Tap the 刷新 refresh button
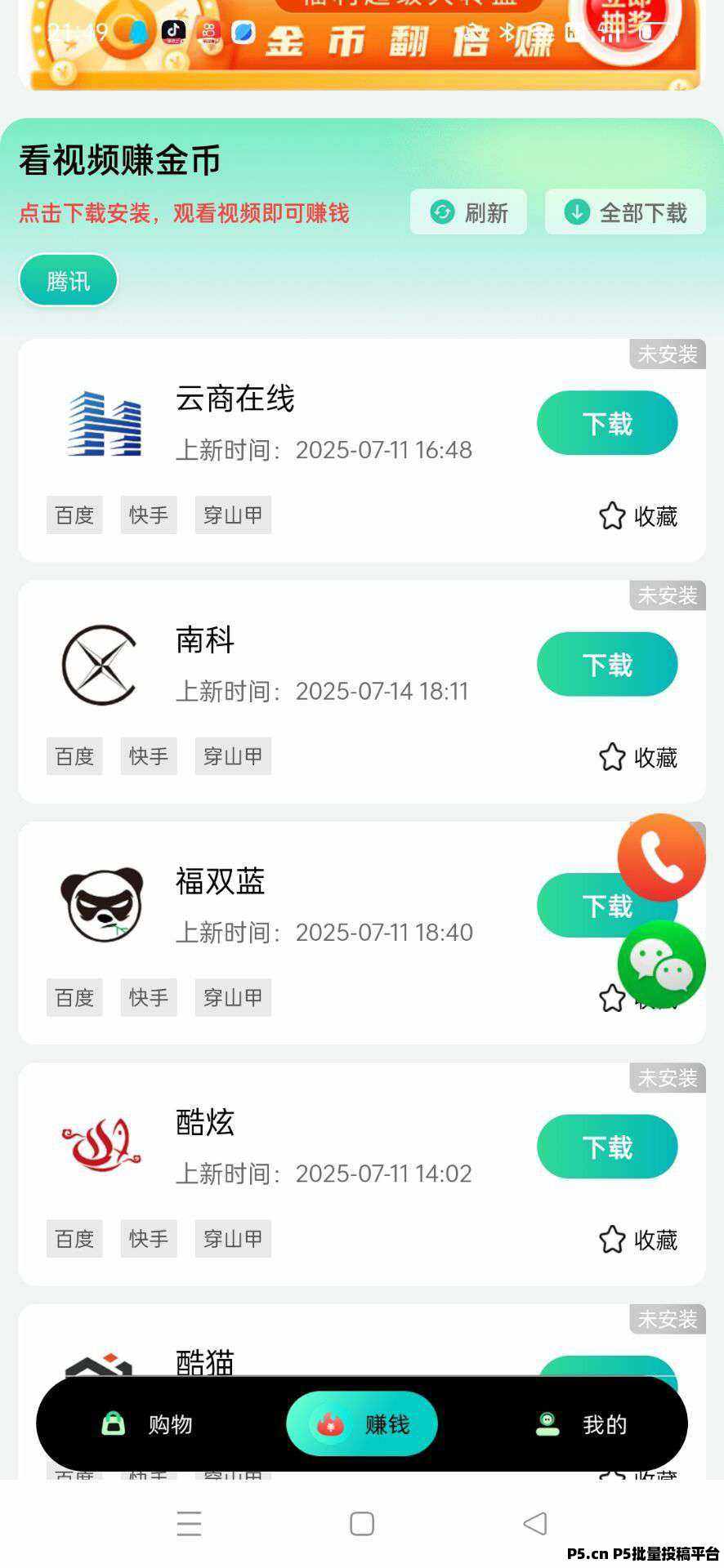 point(468,212)
